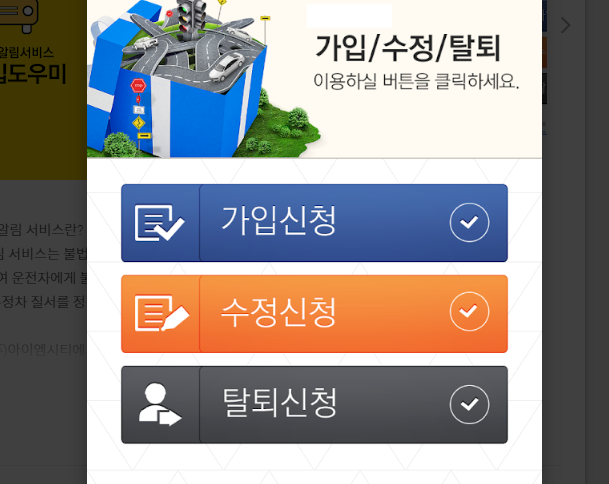Select the 탈퇴신청 button
Screen dimensions: 609x484
click(314, 405)
